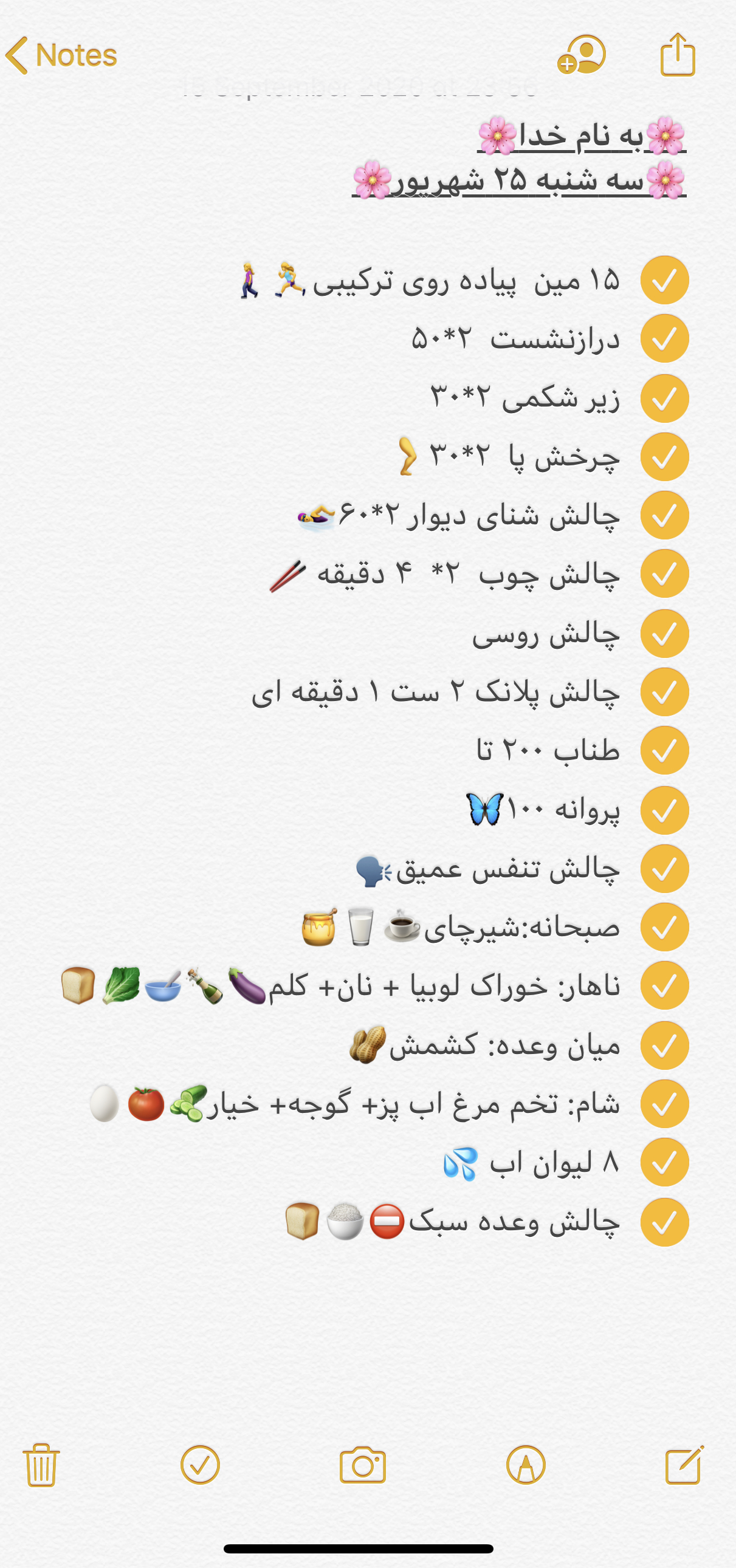Toggle the چالش روسی checkbox
Screen dimensions: 736x1568
click(664, 634)
